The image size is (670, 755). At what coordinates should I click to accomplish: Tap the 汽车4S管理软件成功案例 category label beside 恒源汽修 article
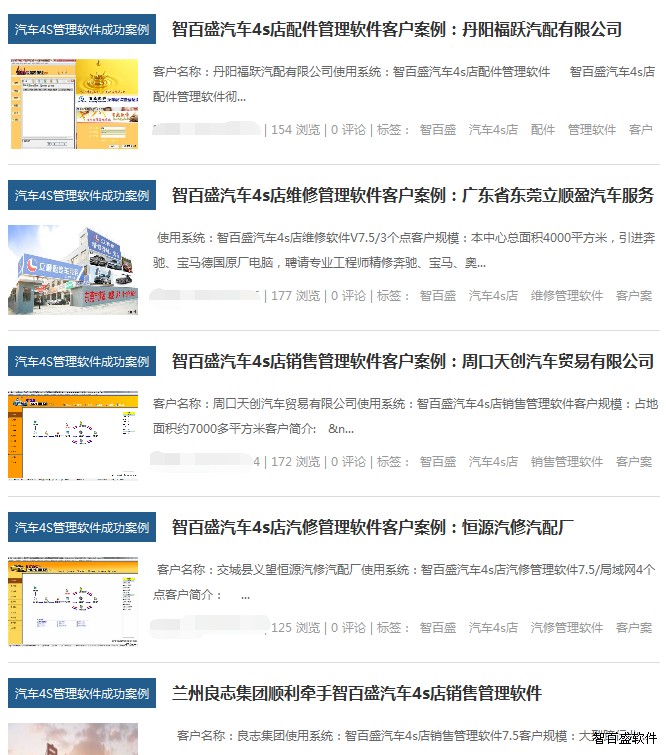(x=82, y=528)
